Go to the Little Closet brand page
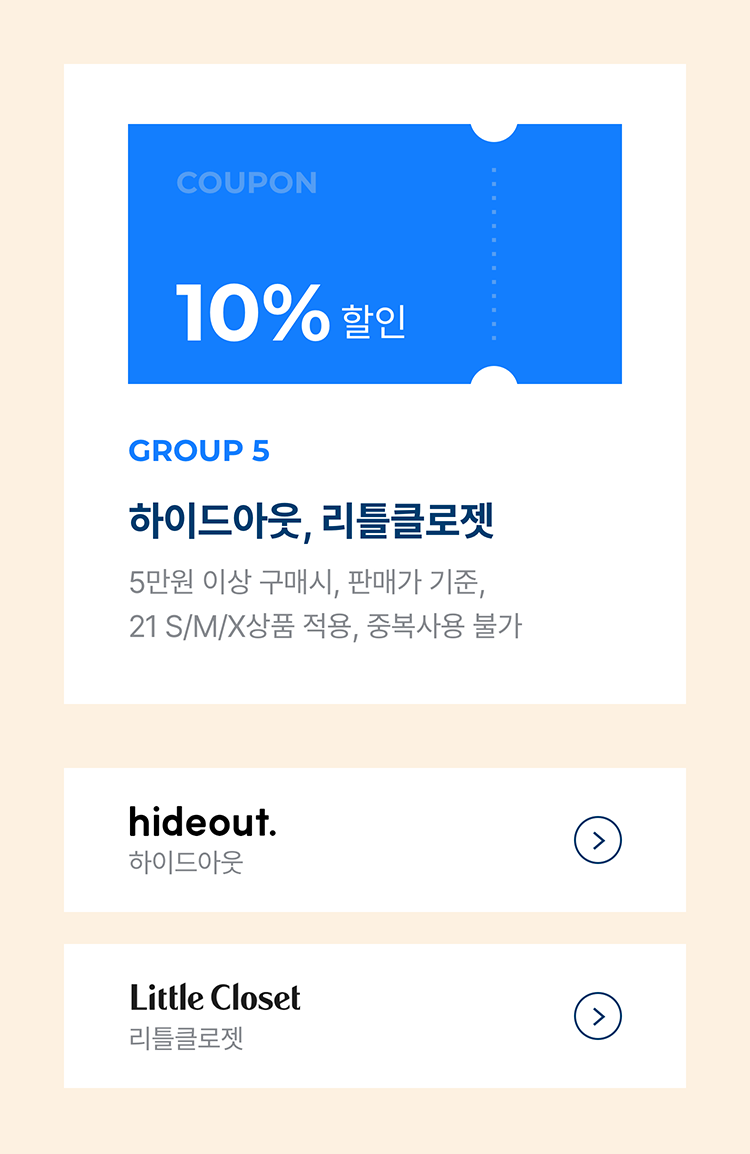The height and width of the screenshot is (1154, 750). point(597,1016)
